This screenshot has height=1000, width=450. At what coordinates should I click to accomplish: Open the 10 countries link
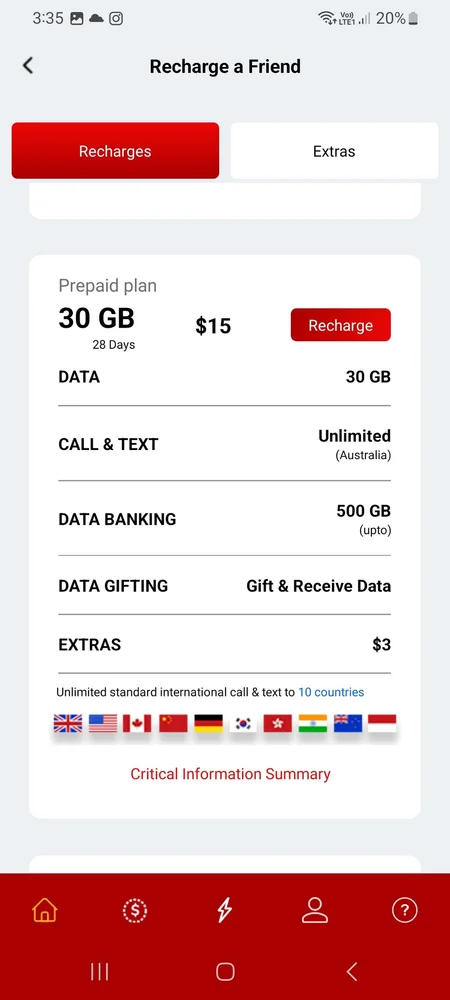[331, 692]
